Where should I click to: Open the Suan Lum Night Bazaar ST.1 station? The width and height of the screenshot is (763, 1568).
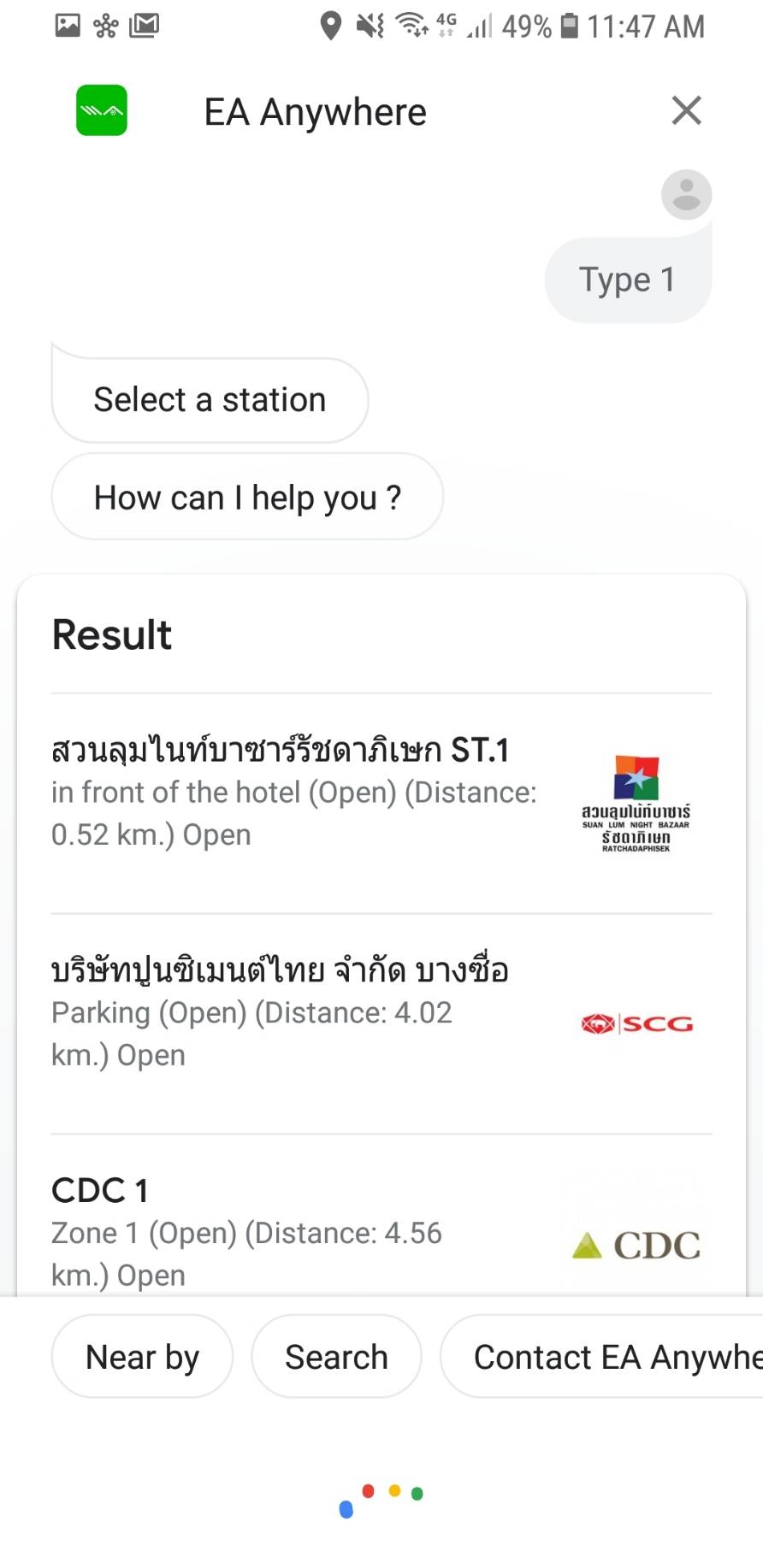(x=381, y=803)
